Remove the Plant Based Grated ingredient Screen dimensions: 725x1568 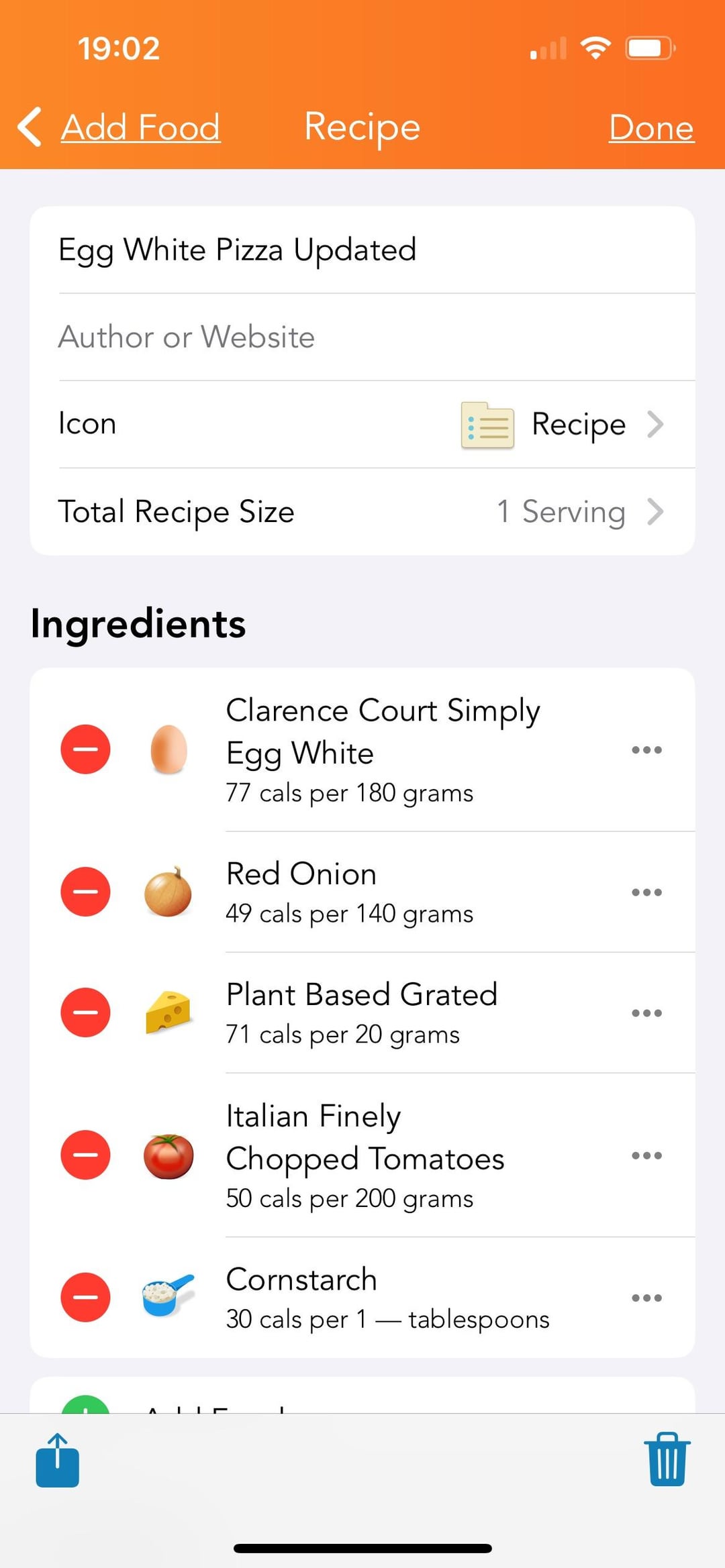pyautogui.click(x=85, y=1012)
